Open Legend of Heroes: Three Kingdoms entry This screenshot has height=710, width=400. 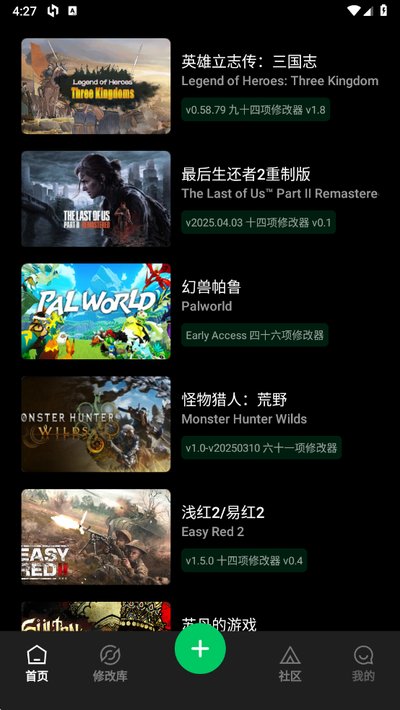click(200, 86)
